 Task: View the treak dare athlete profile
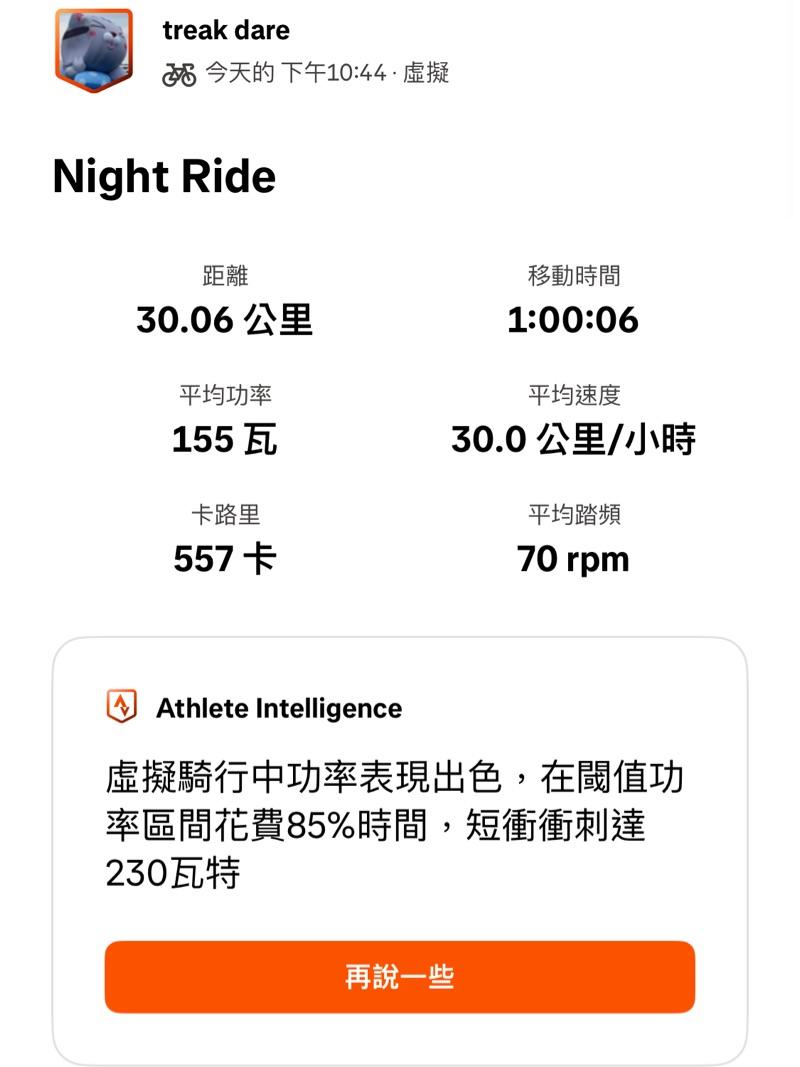click(x=226, y=30)
